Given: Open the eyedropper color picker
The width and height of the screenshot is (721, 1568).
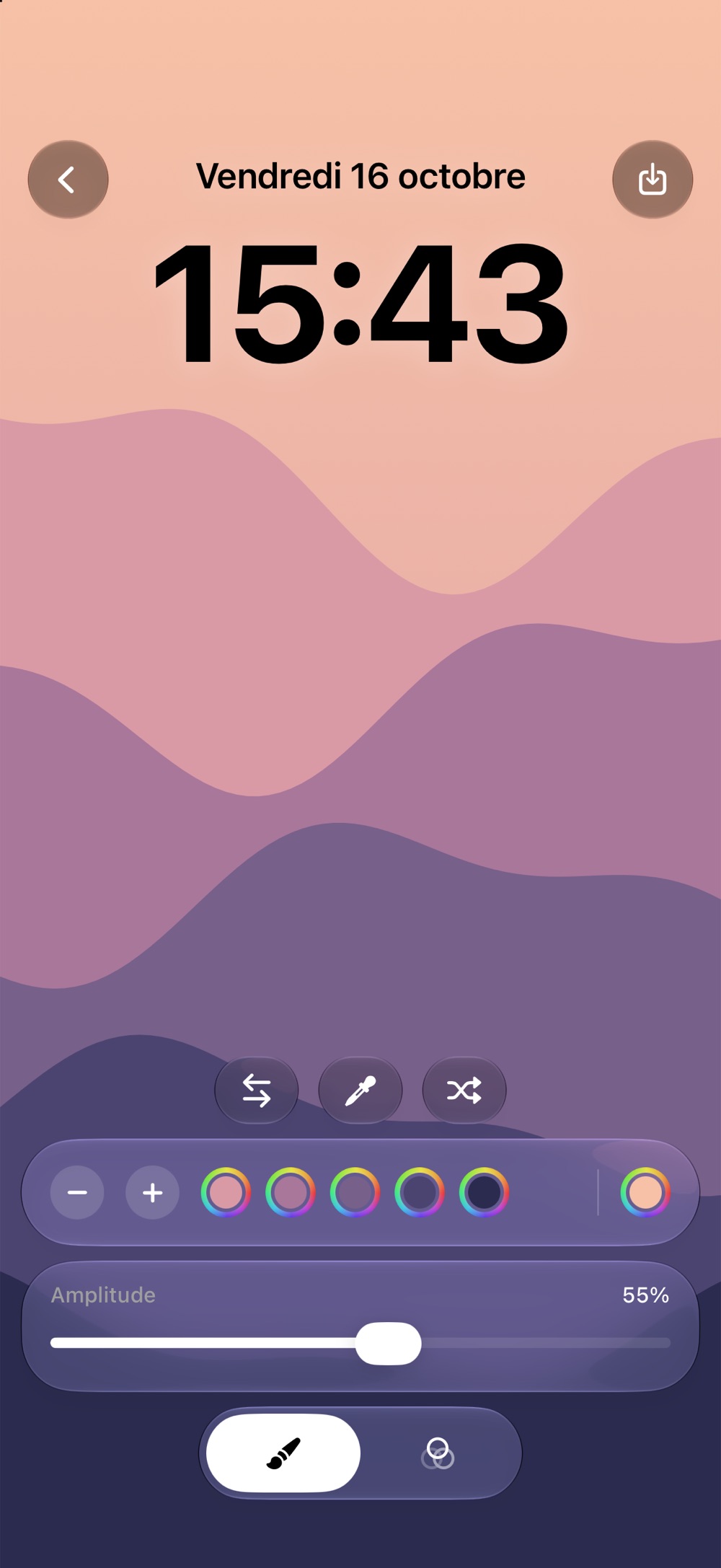Looking at the screenshot, I should point(360,1090).
